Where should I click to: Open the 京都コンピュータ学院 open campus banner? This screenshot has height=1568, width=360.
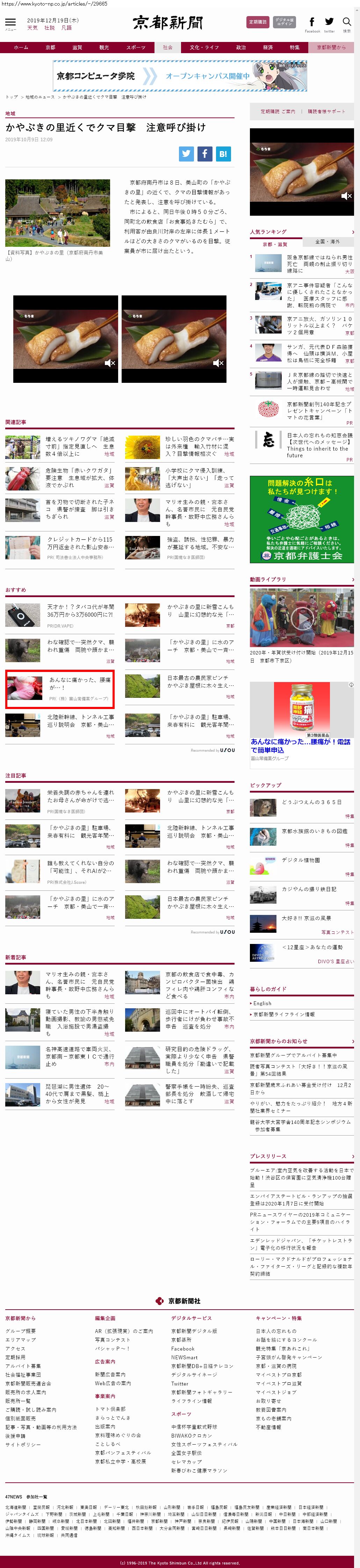pyautogui.click(x=179, y=76)
